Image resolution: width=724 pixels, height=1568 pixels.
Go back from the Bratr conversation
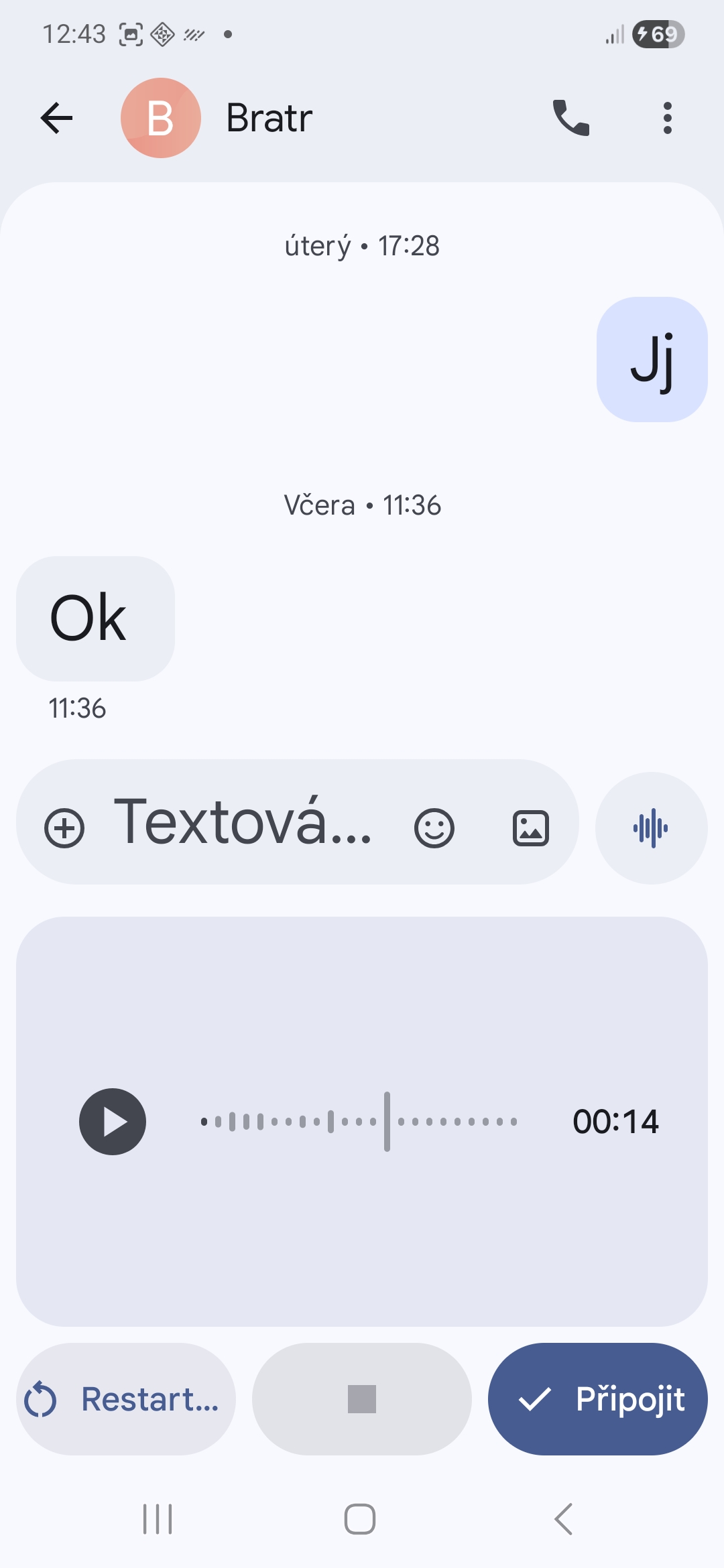coord(56,119)
